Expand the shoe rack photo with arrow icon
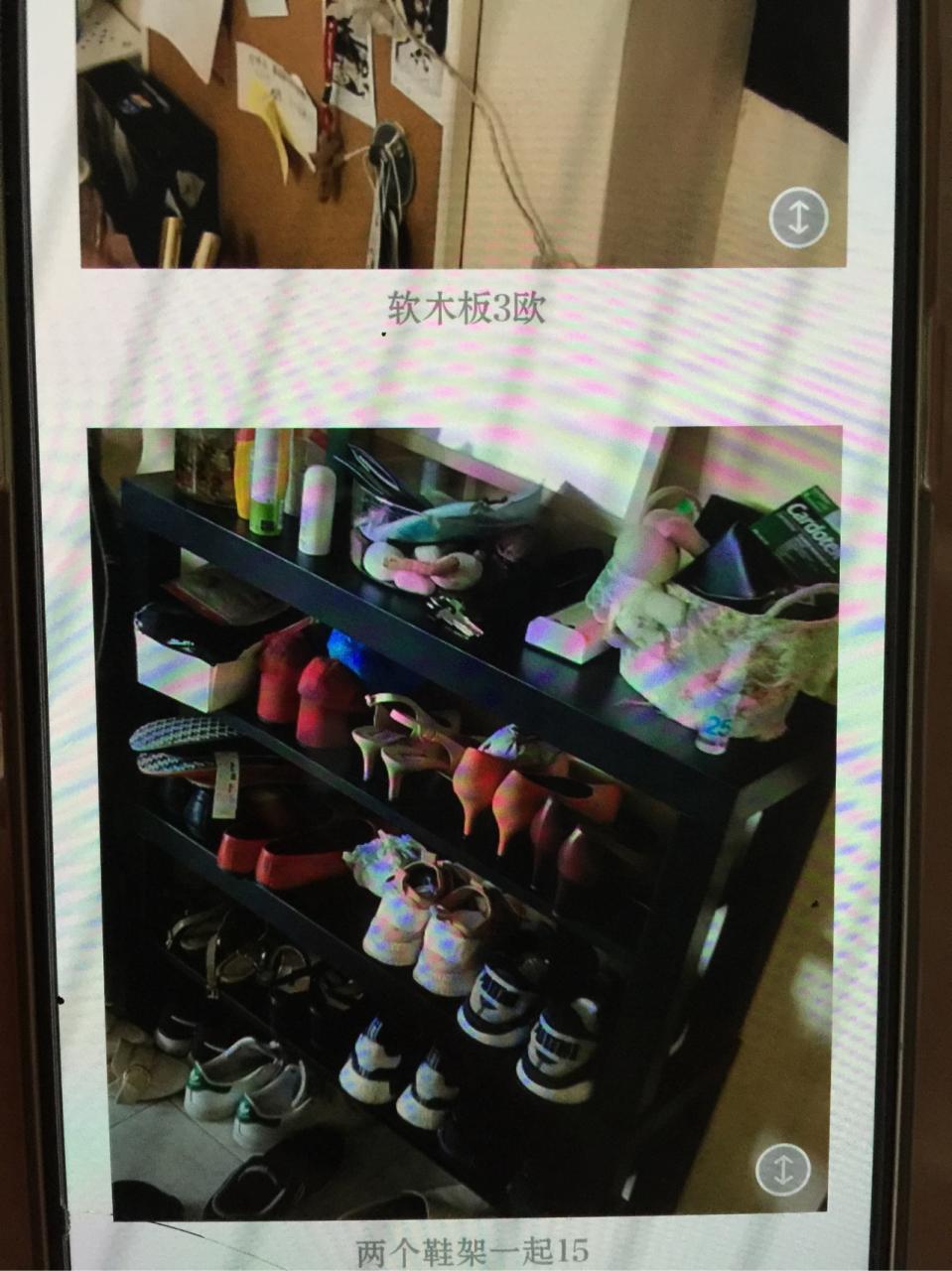 783,1169
